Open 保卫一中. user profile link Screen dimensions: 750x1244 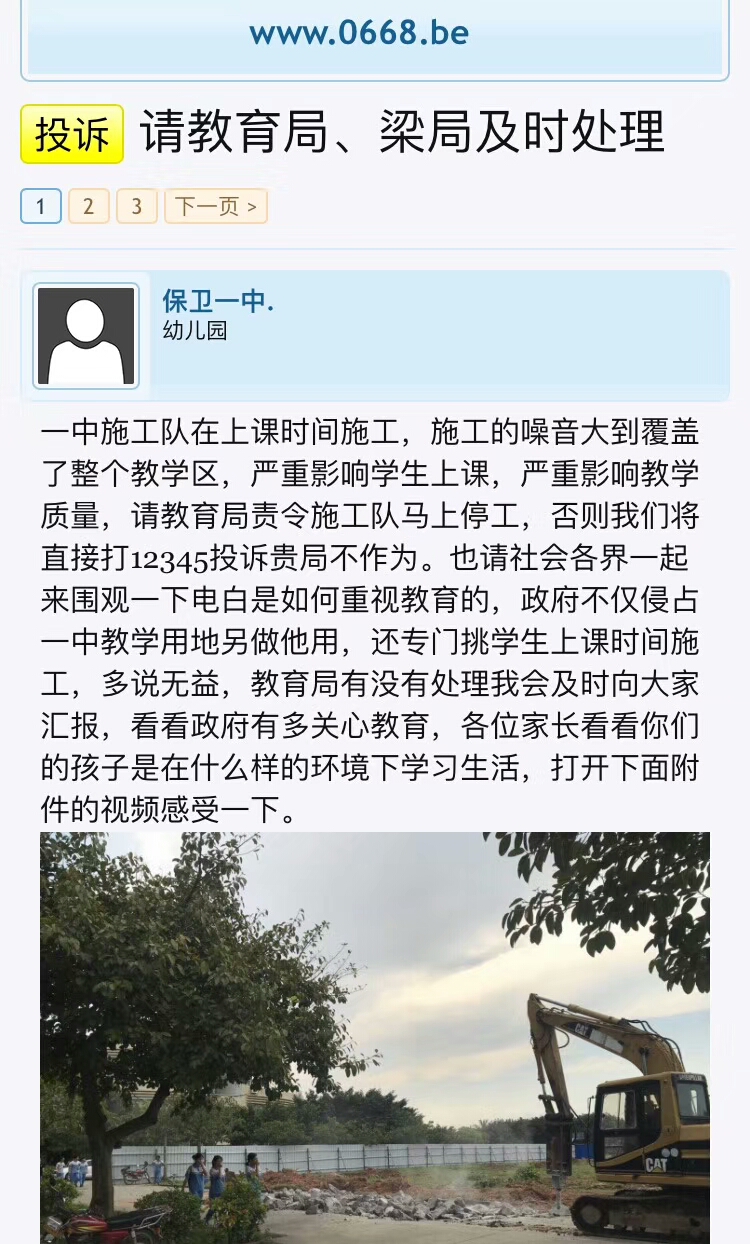click(218, 301)
